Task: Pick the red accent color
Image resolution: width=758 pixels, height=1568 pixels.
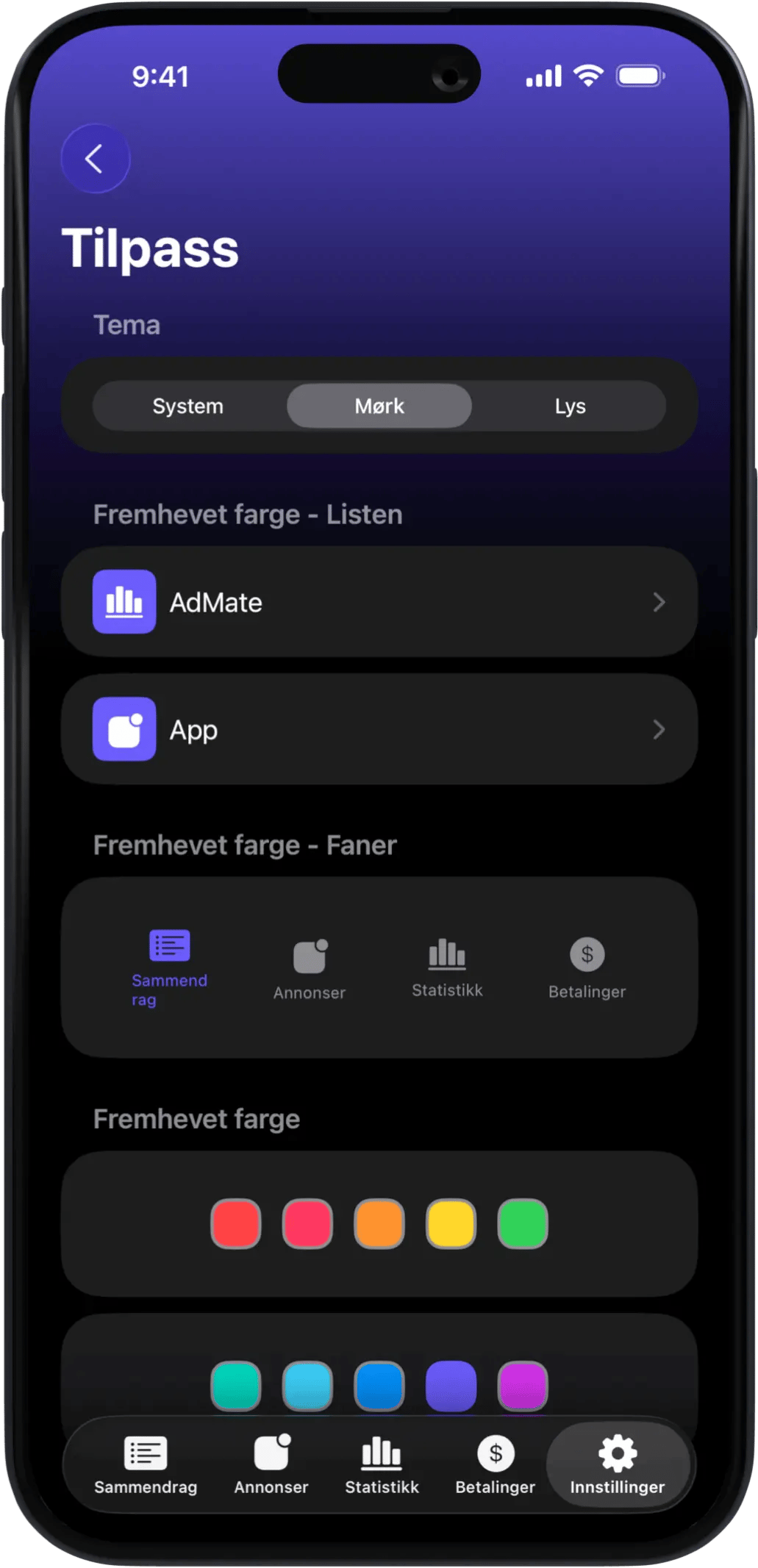Action: point(236,1224)
